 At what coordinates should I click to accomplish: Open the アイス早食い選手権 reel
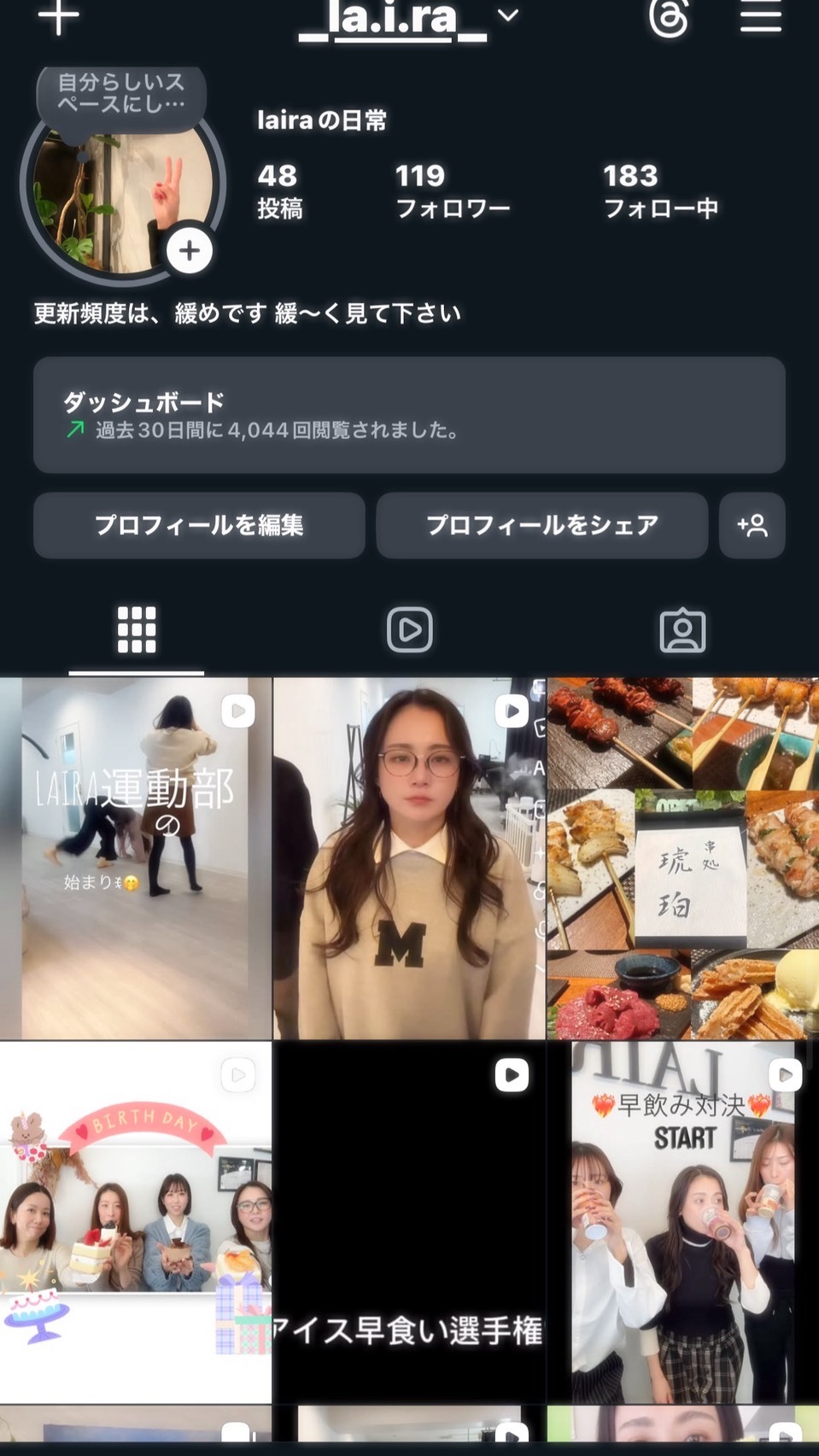[x=409, y=1221]
